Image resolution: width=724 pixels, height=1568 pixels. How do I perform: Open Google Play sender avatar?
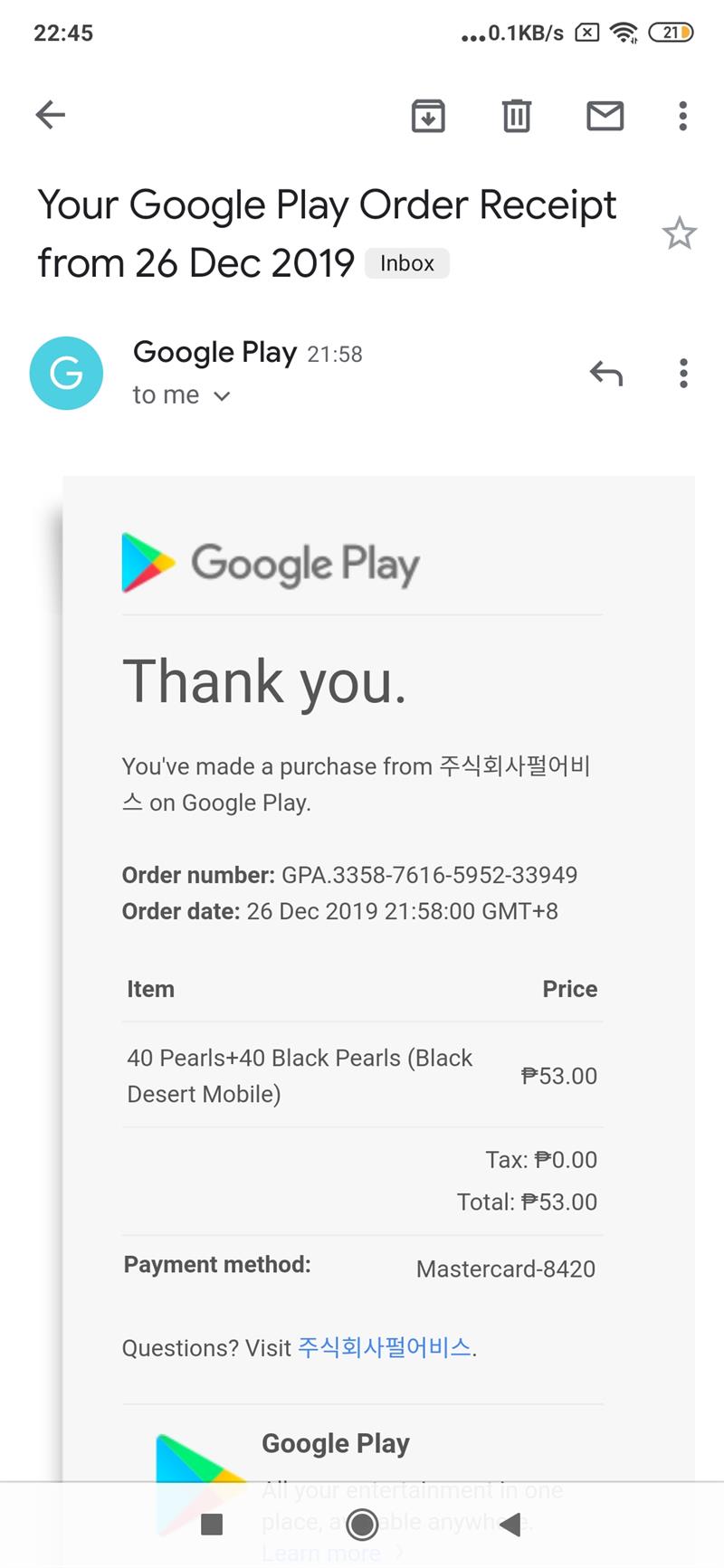point(66,373)
